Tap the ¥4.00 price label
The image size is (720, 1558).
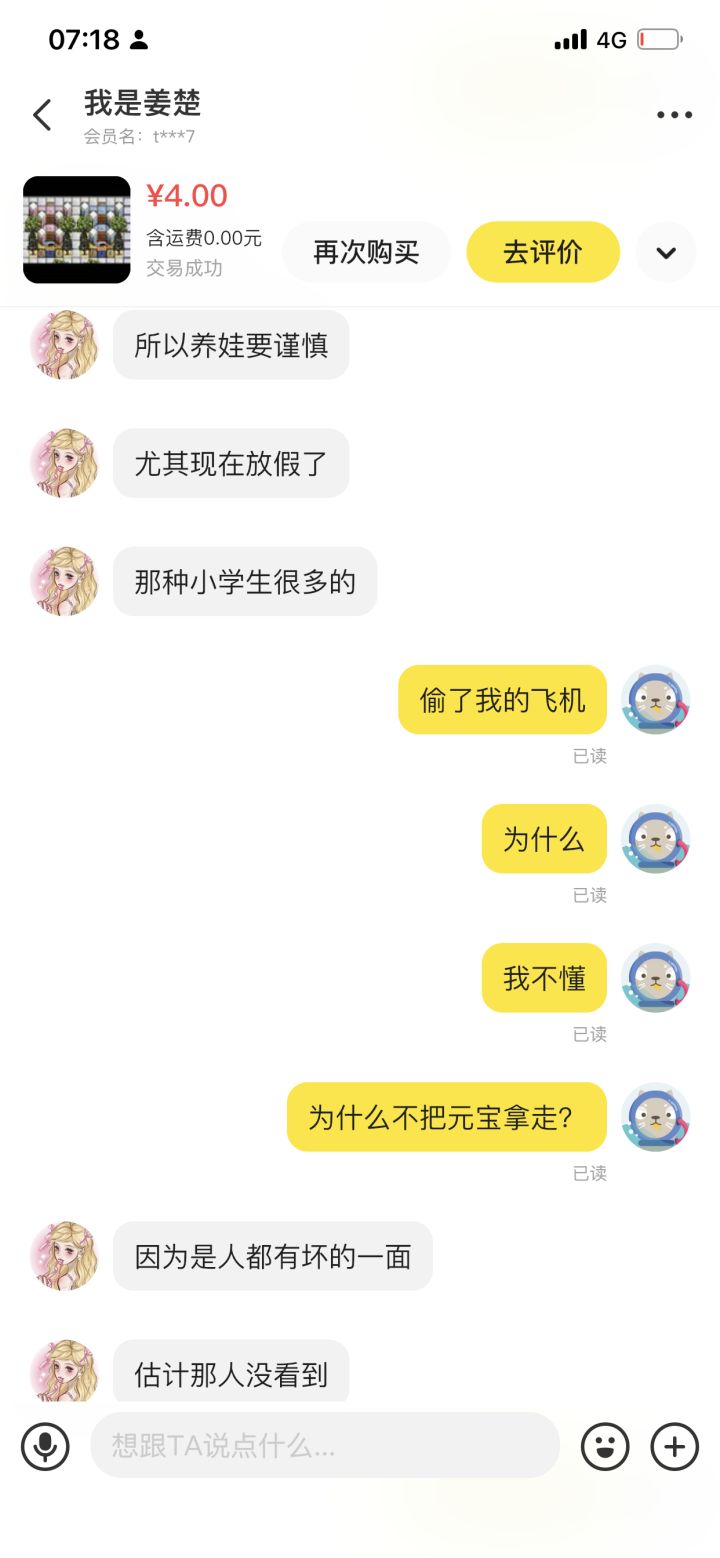tap(185, 195)
